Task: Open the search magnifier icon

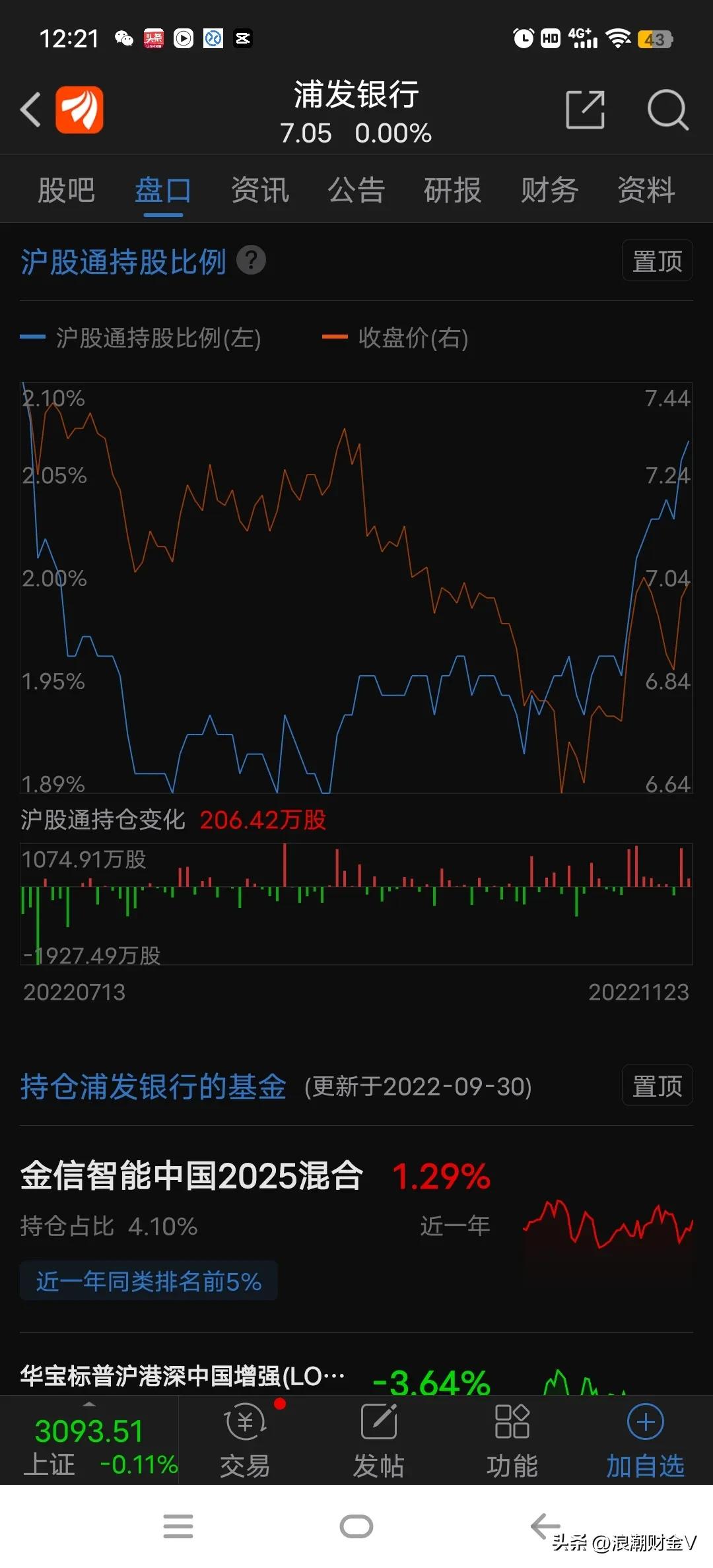Action: coord(667,110)
